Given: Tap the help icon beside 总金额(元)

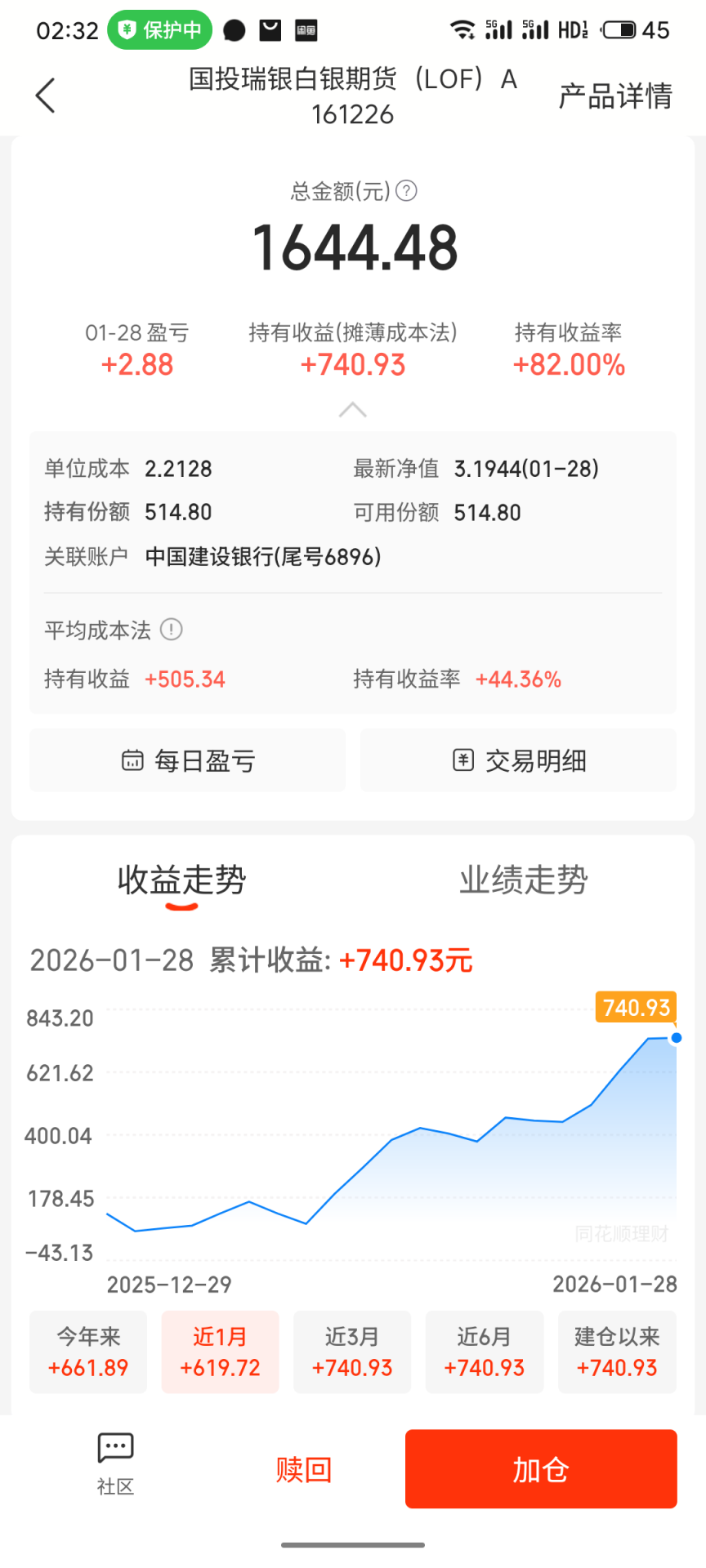Looking at the screenshot, I should pos(406,191).
